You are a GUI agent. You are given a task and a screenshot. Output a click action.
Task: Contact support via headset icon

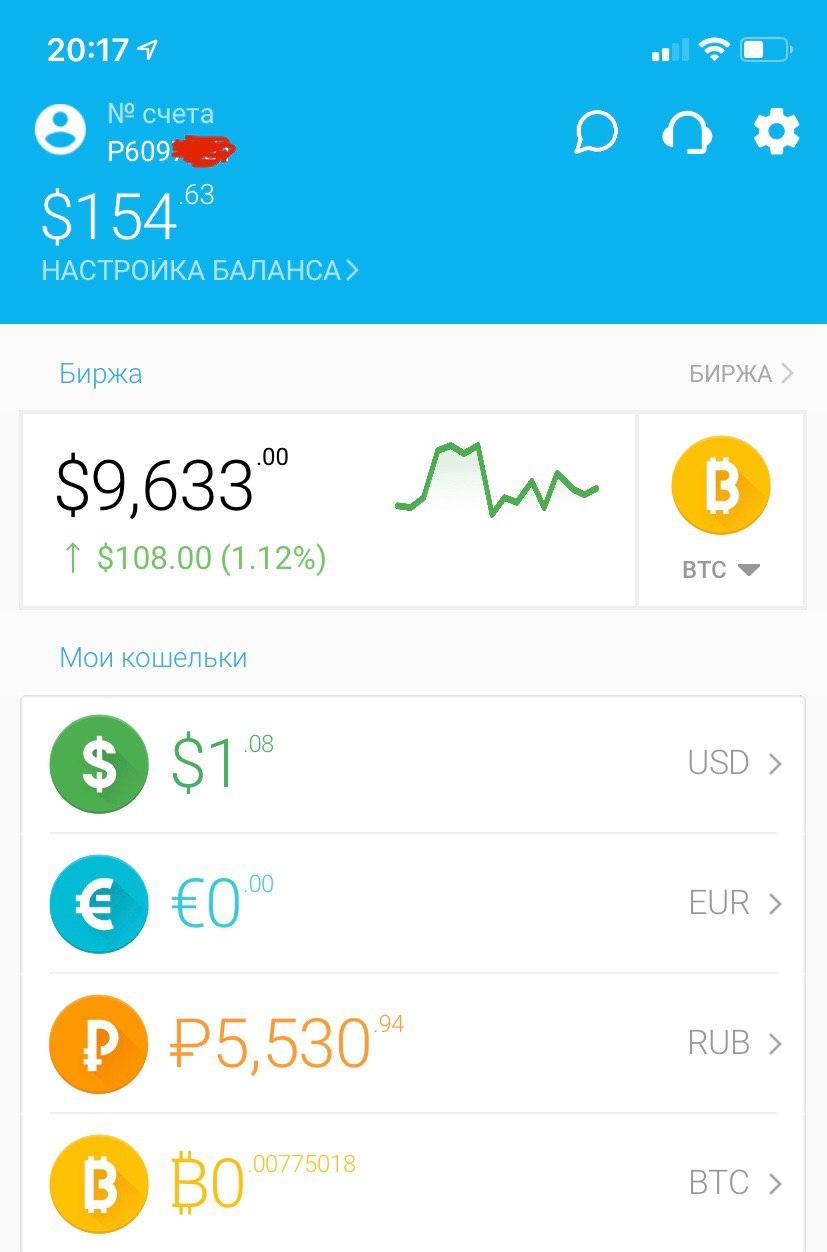coord(687,132)
